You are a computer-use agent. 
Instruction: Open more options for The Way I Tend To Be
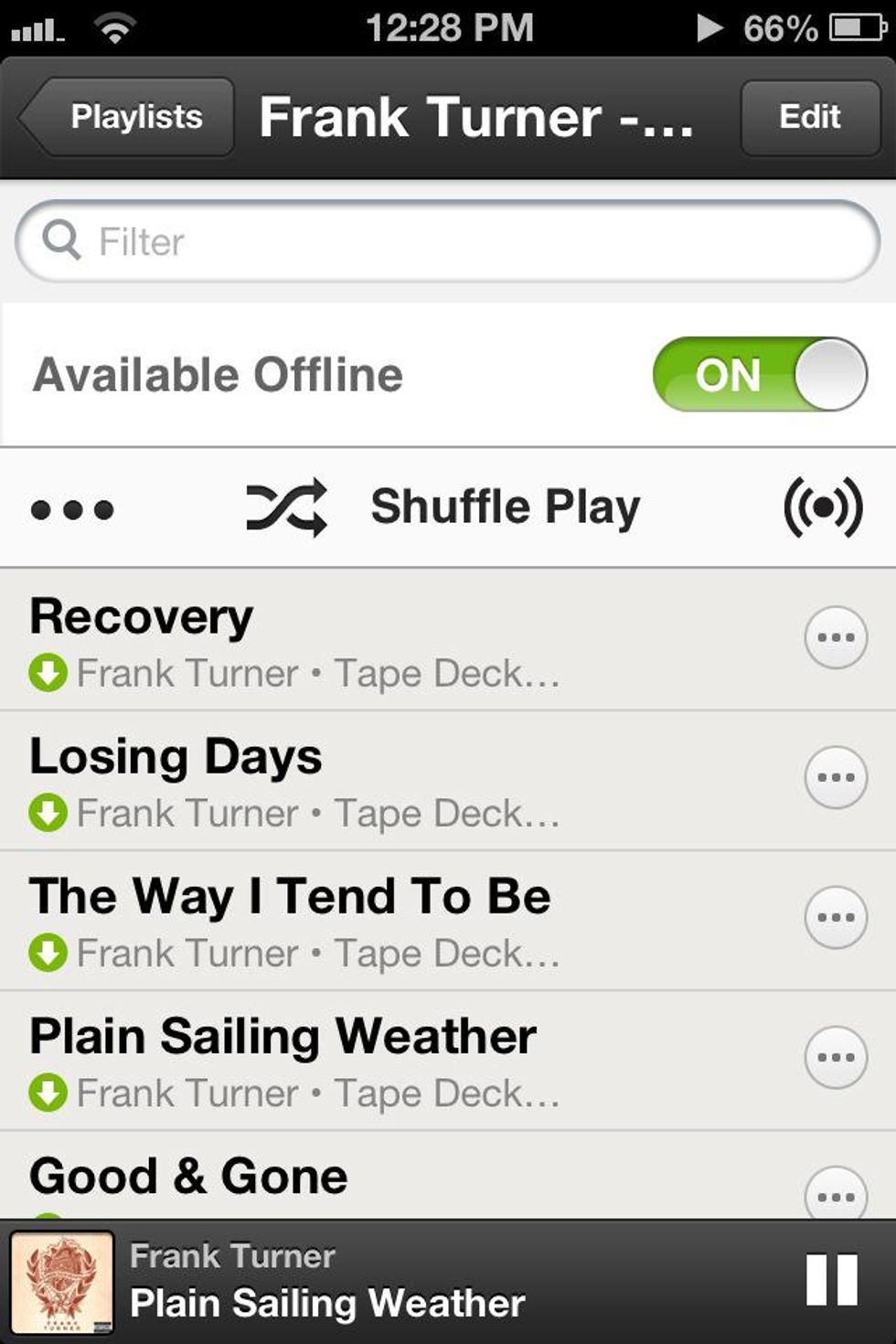tap(835, 918)
